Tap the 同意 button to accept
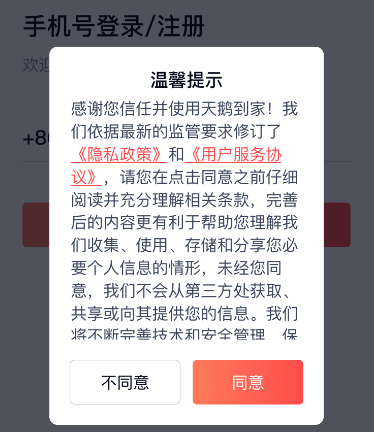The width and height of the screenshot is (374, 432). [x=248, y=382]
